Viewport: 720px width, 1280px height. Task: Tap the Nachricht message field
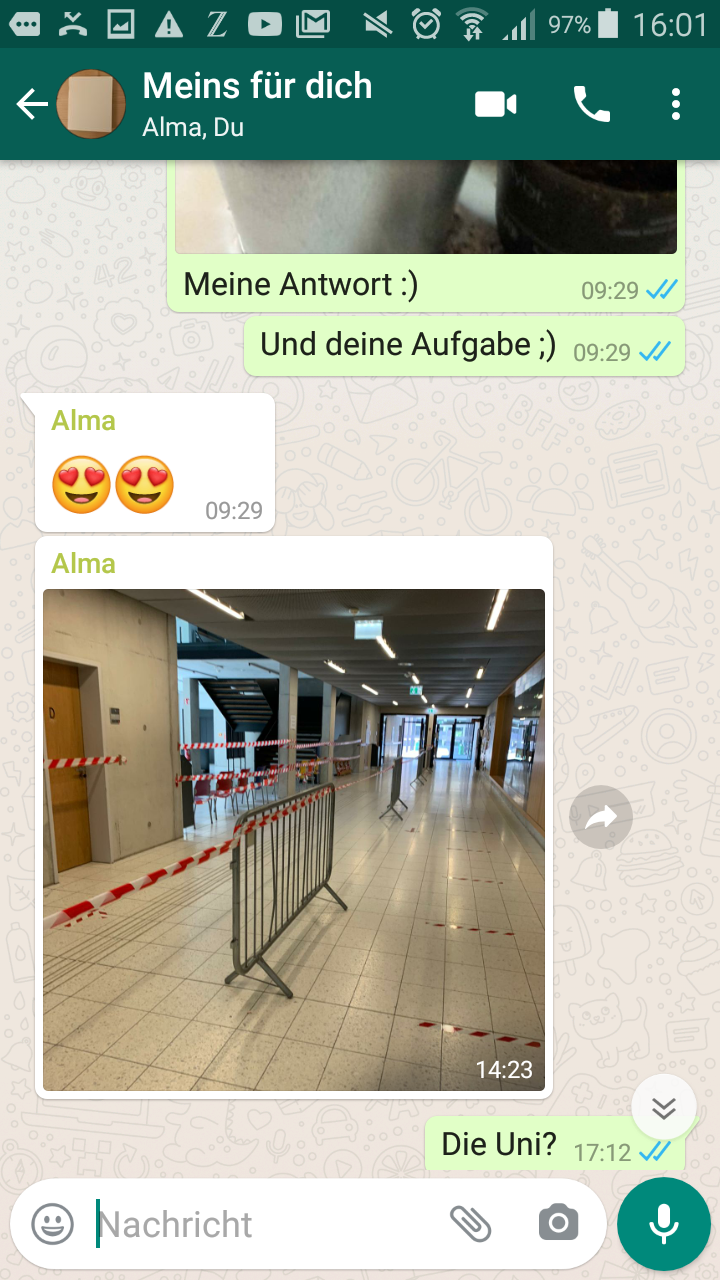(x=265, y=1224)
